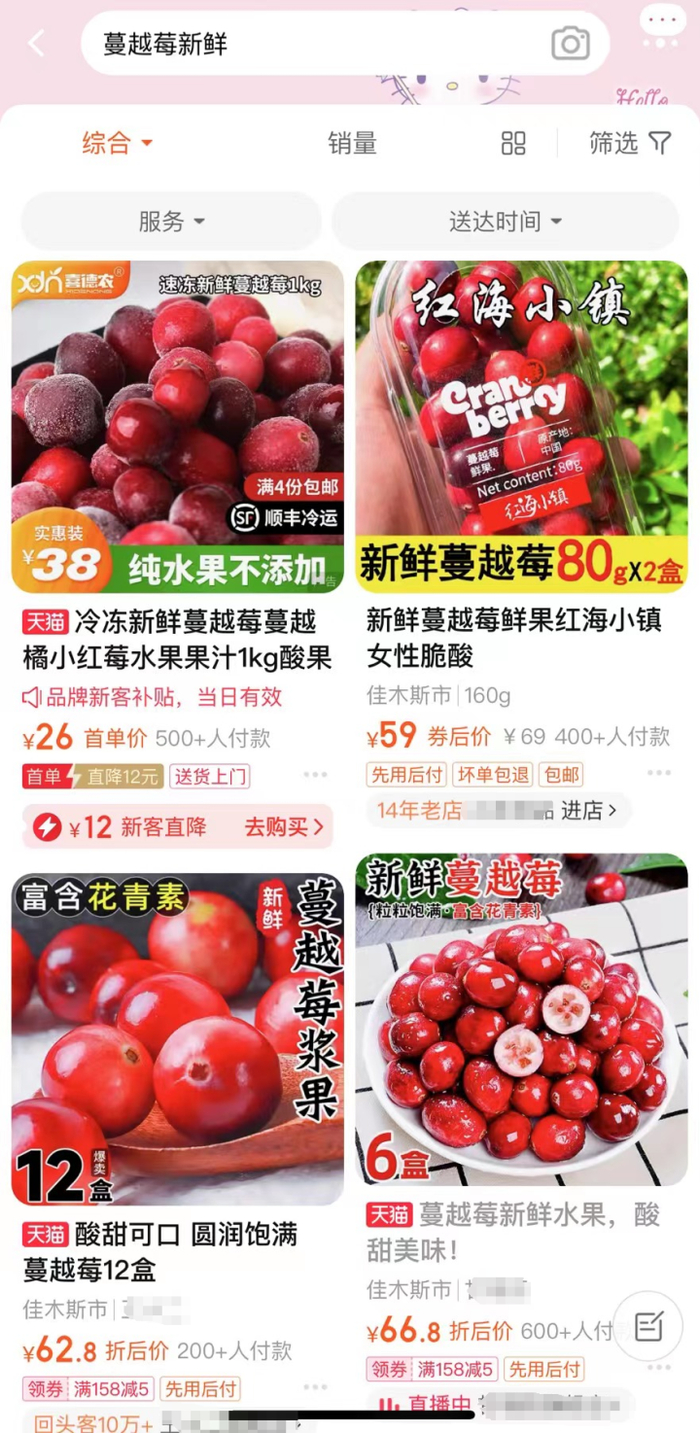Sort results by 销量
This screenshot has height=1433, width=700.
(x=352, y=143)
